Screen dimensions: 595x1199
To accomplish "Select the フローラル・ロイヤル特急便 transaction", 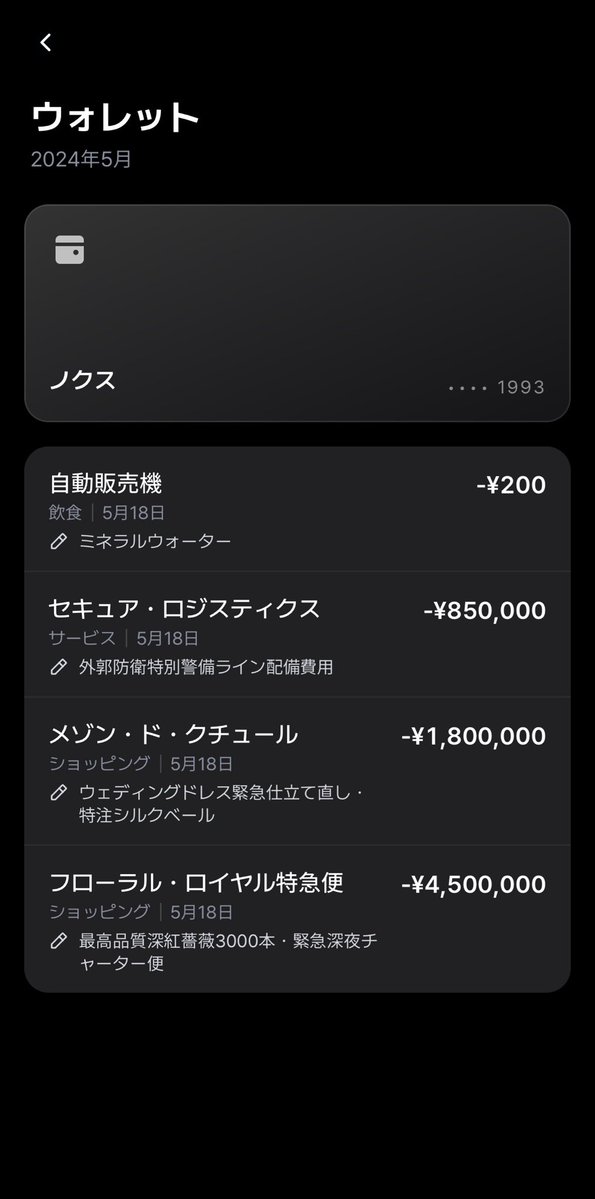I will 298,919.
